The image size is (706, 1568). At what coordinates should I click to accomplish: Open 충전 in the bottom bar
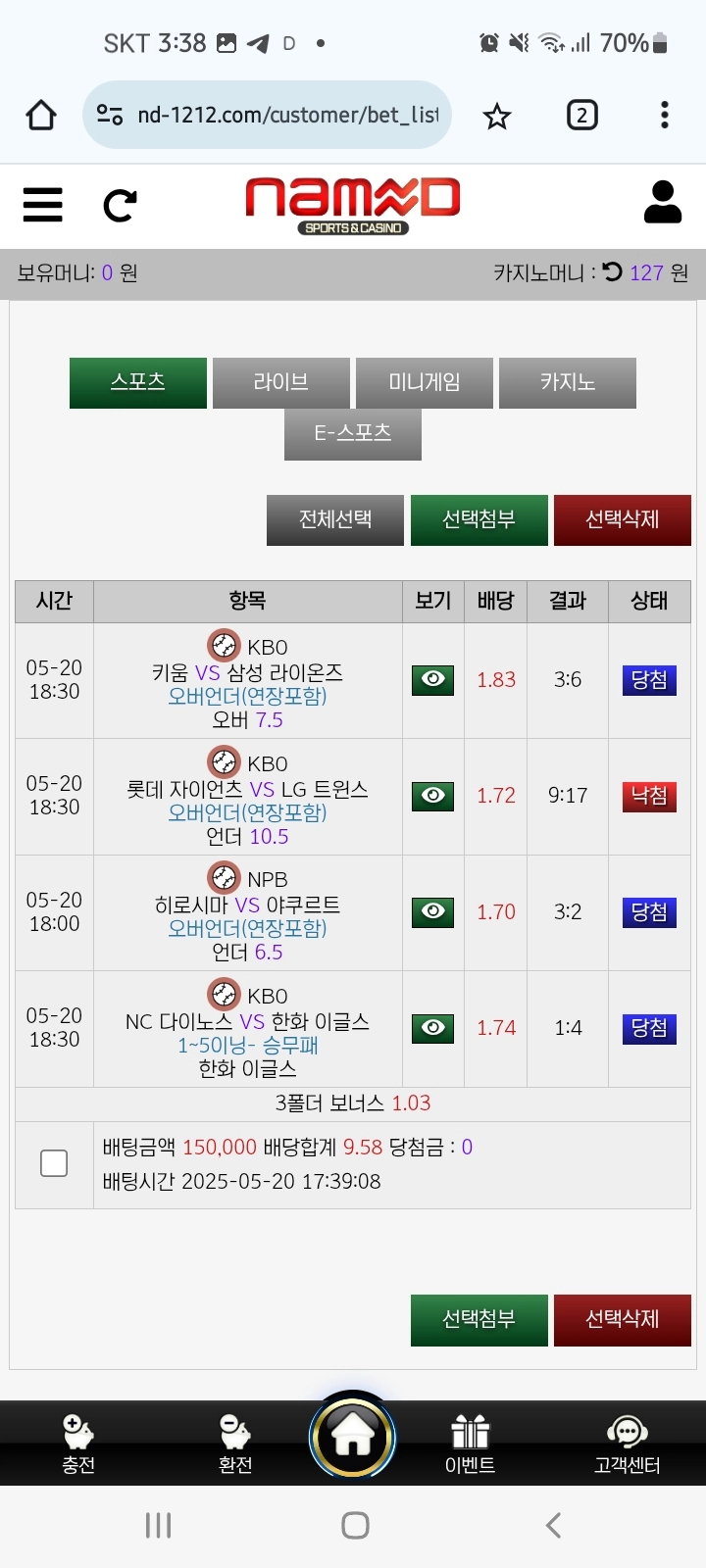(78, 1445)
